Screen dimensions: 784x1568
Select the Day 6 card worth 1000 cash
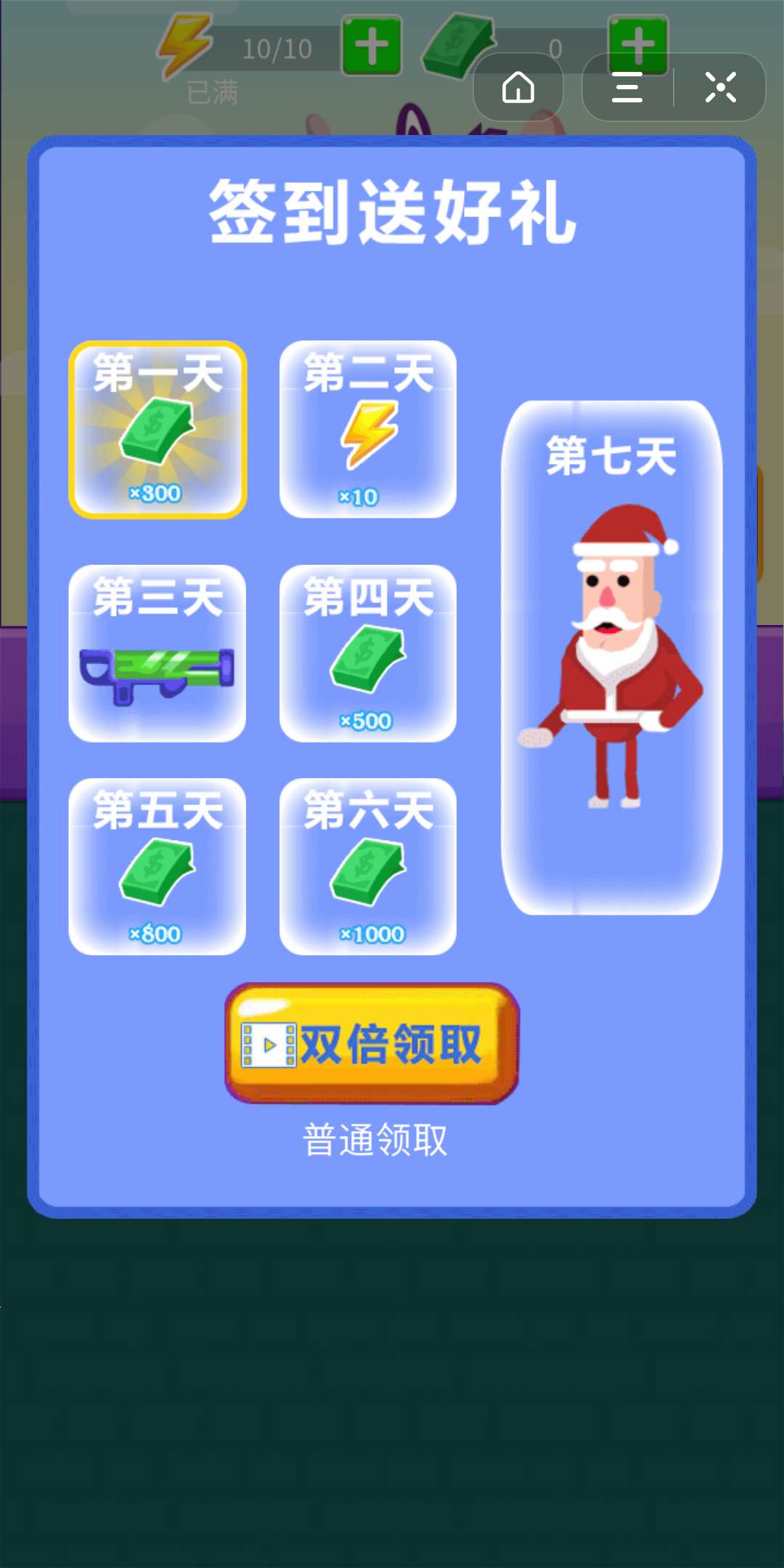point(367,867)
